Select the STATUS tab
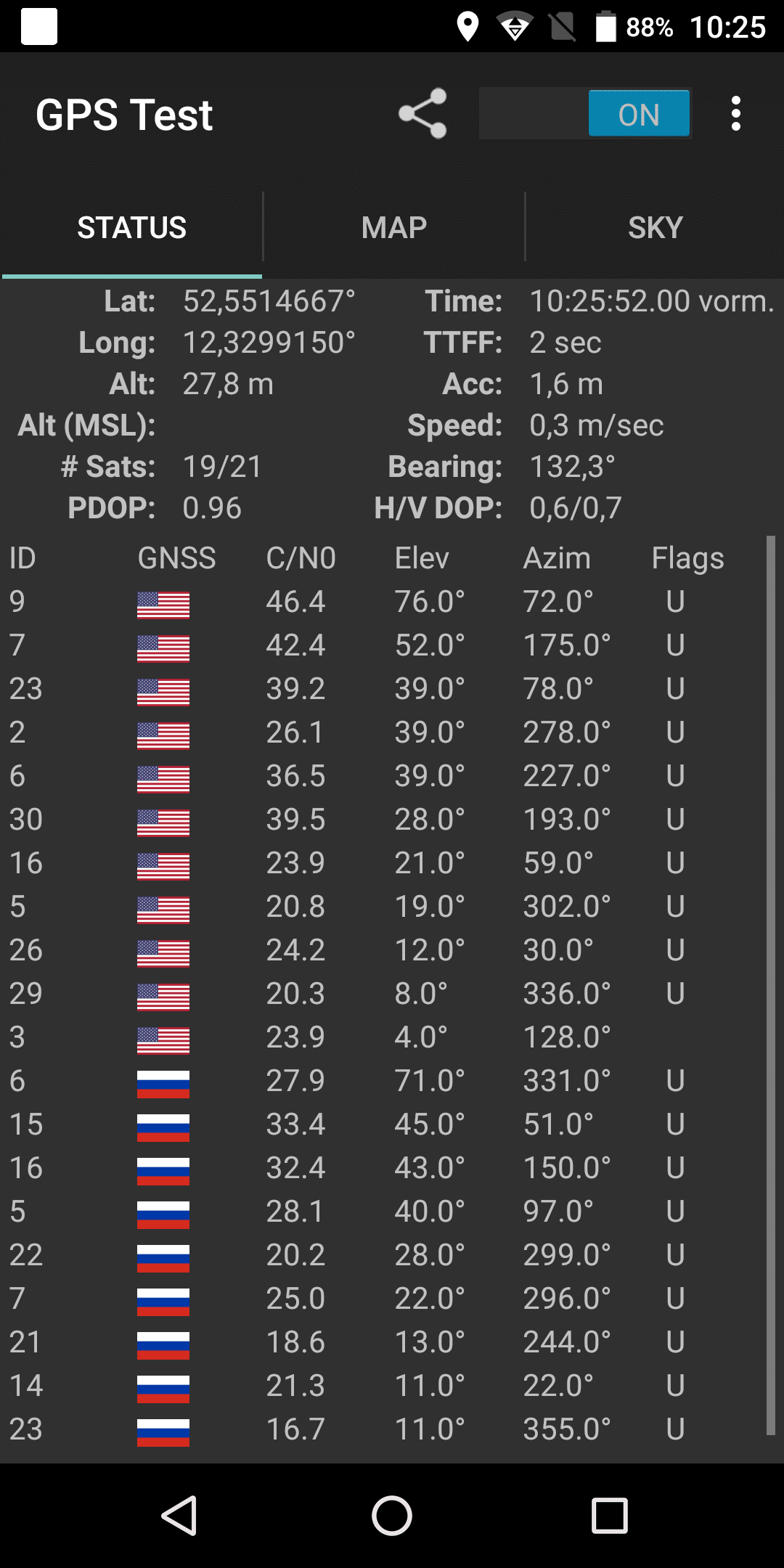The width and height of the screenshot is (784, 1568). (131, 227)
